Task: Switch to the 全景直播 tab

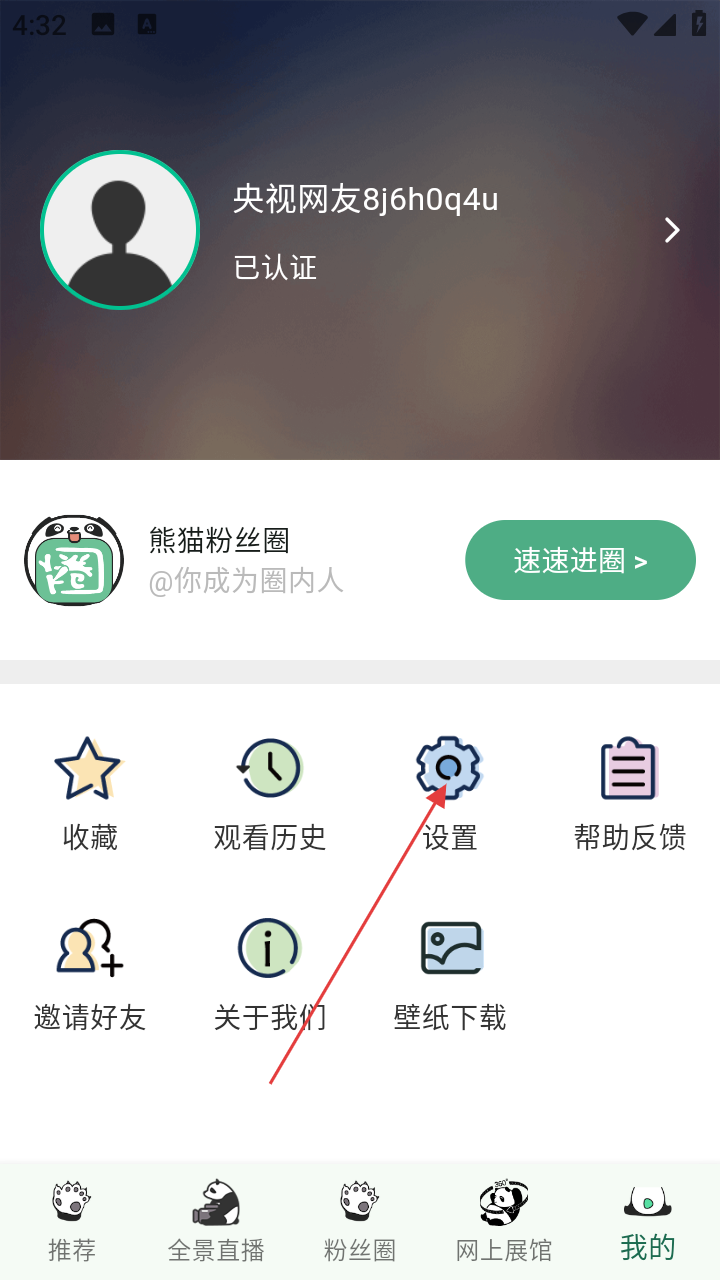Action: [216, 1220]
